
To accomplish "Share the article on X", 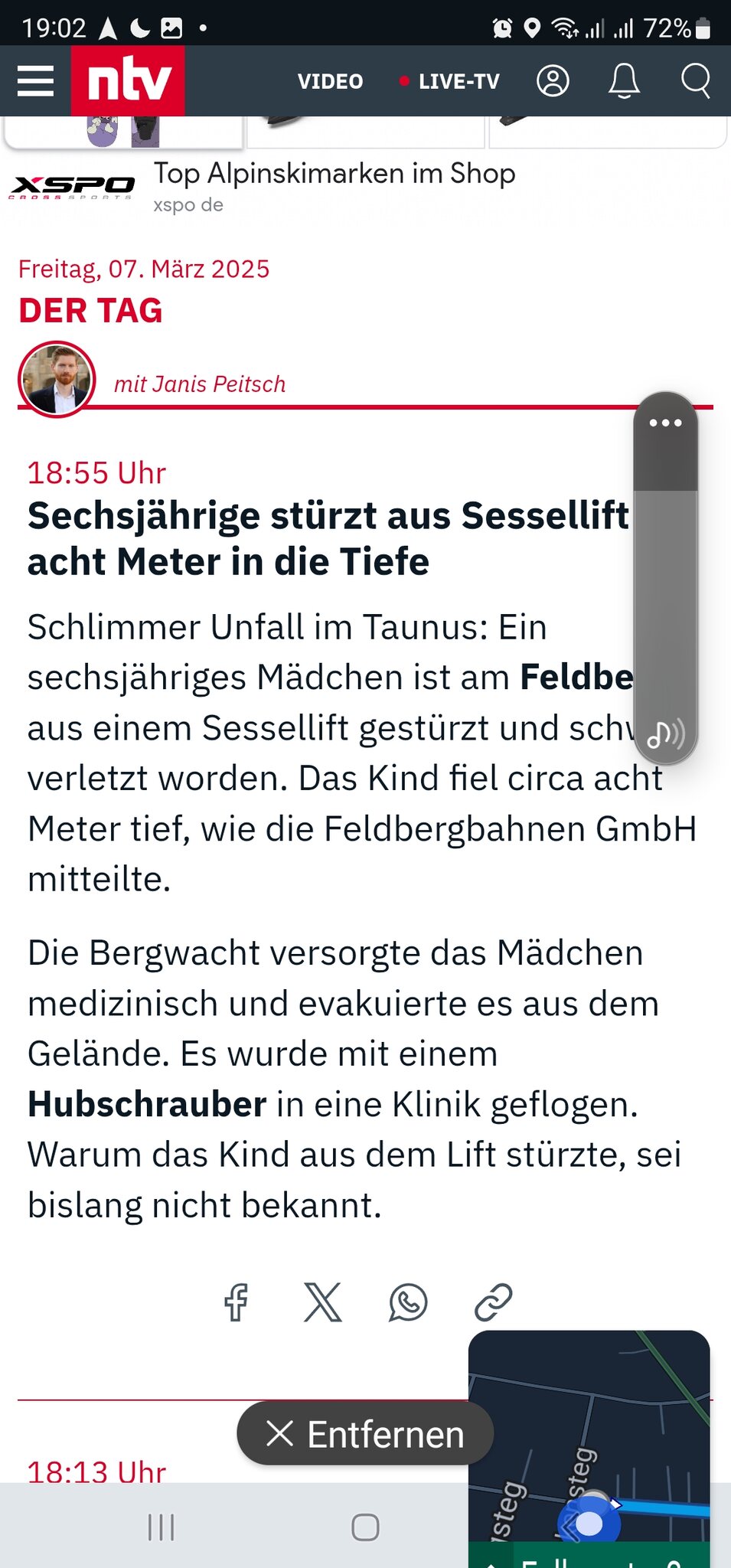I will click(x=322, y=1302).
